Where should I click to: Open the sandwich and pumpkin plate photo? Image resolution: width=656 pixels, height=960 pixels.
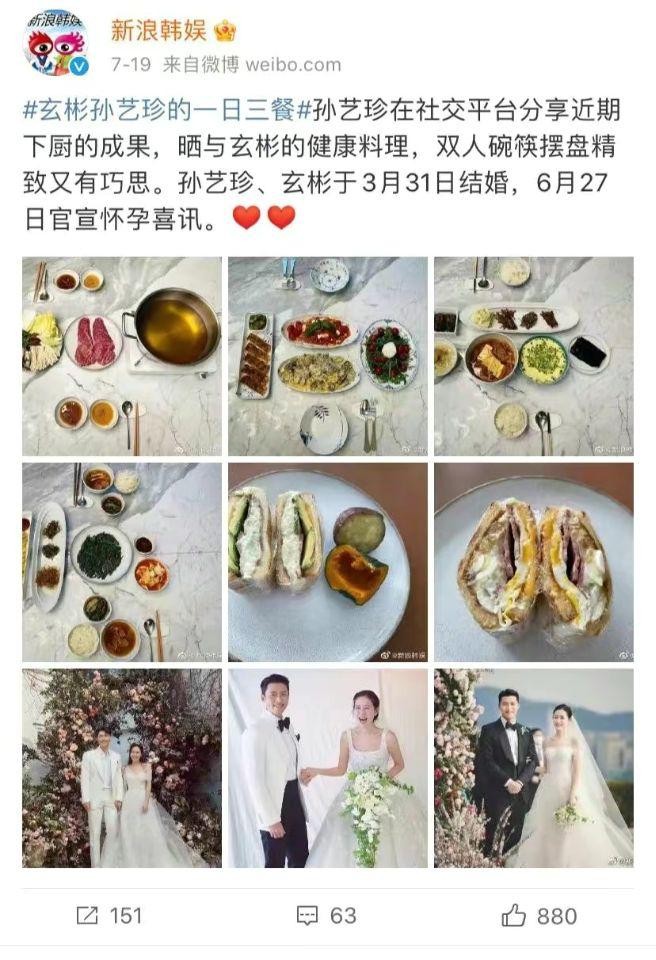click(328, 562)
